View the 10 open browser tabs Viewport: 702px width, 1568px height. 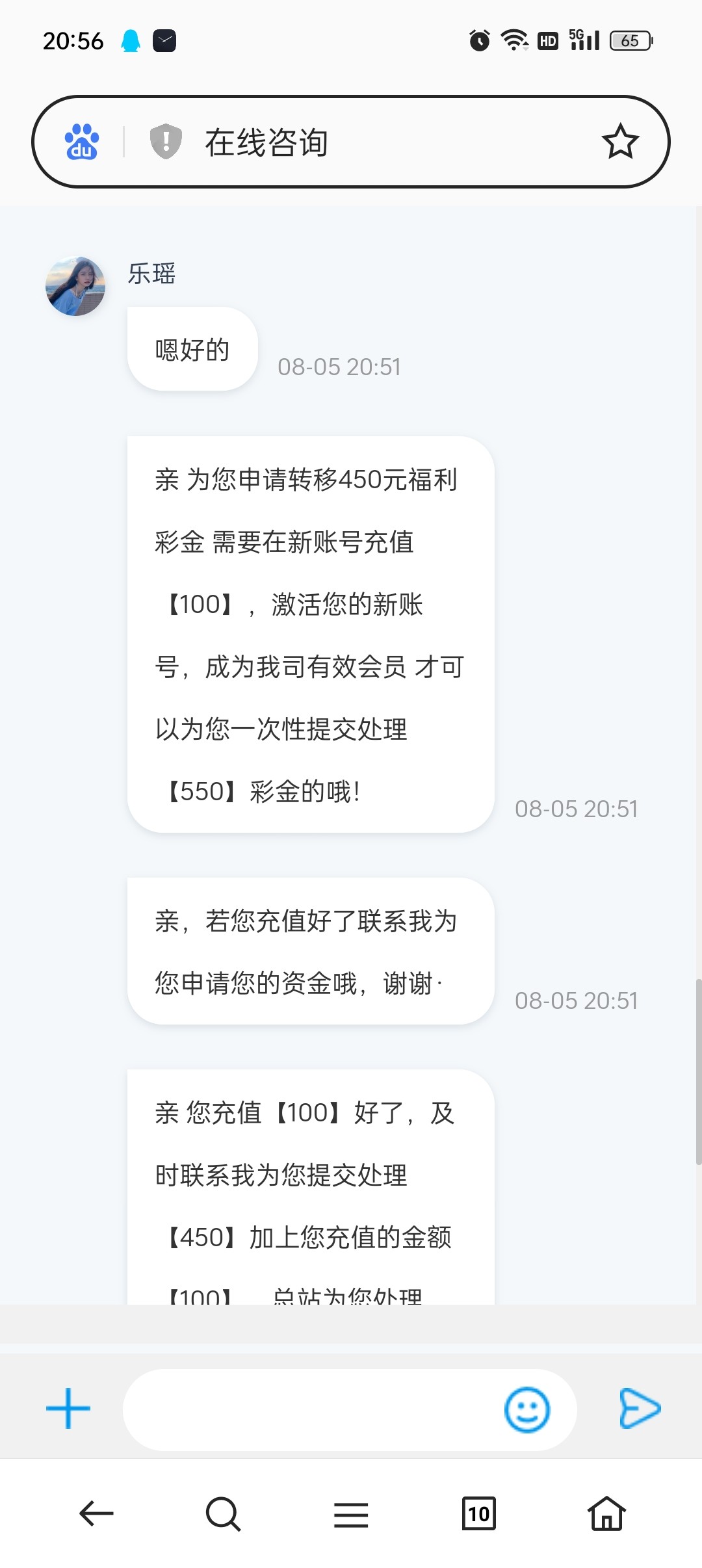point(478,1513)
